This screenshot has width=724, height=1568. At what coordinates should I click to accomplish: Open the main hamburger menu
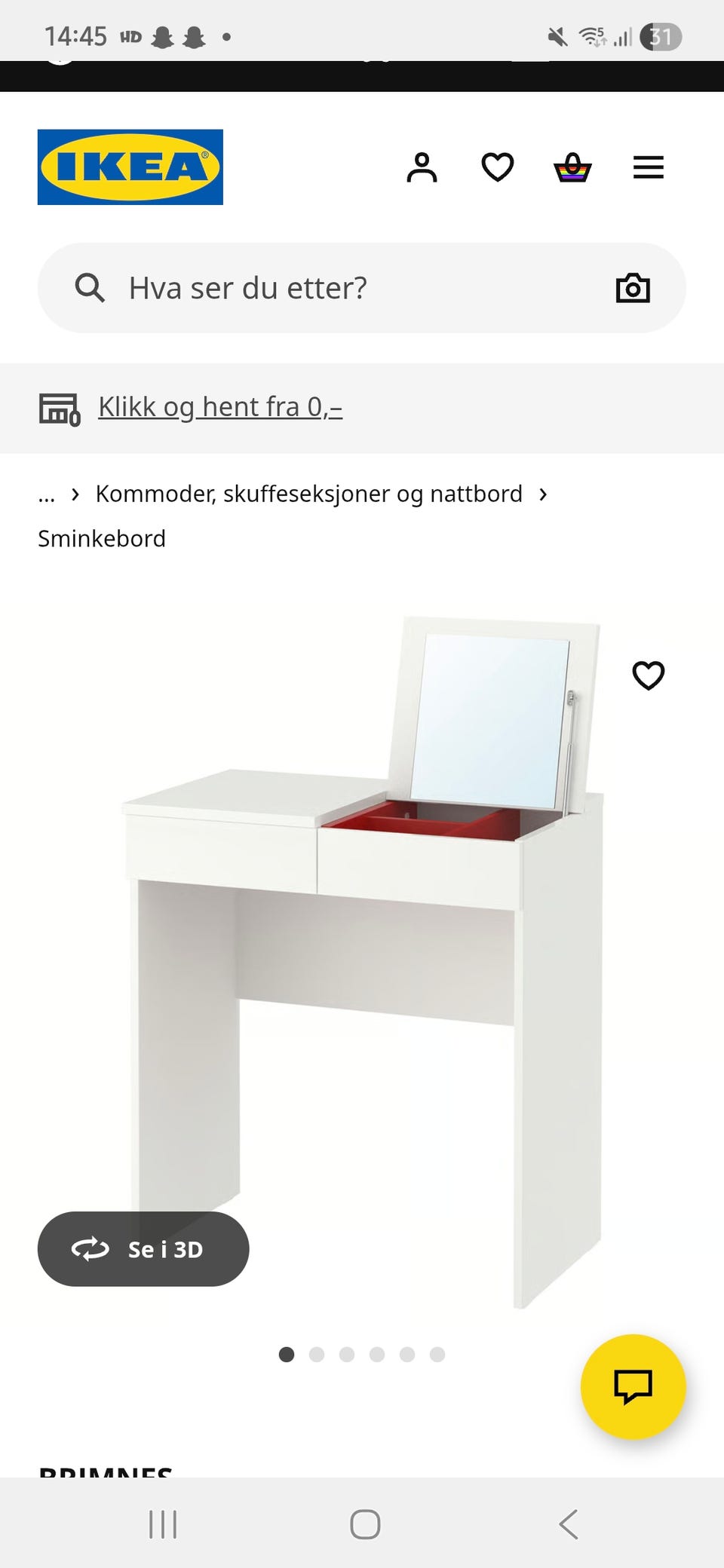[x=649, y=167]
